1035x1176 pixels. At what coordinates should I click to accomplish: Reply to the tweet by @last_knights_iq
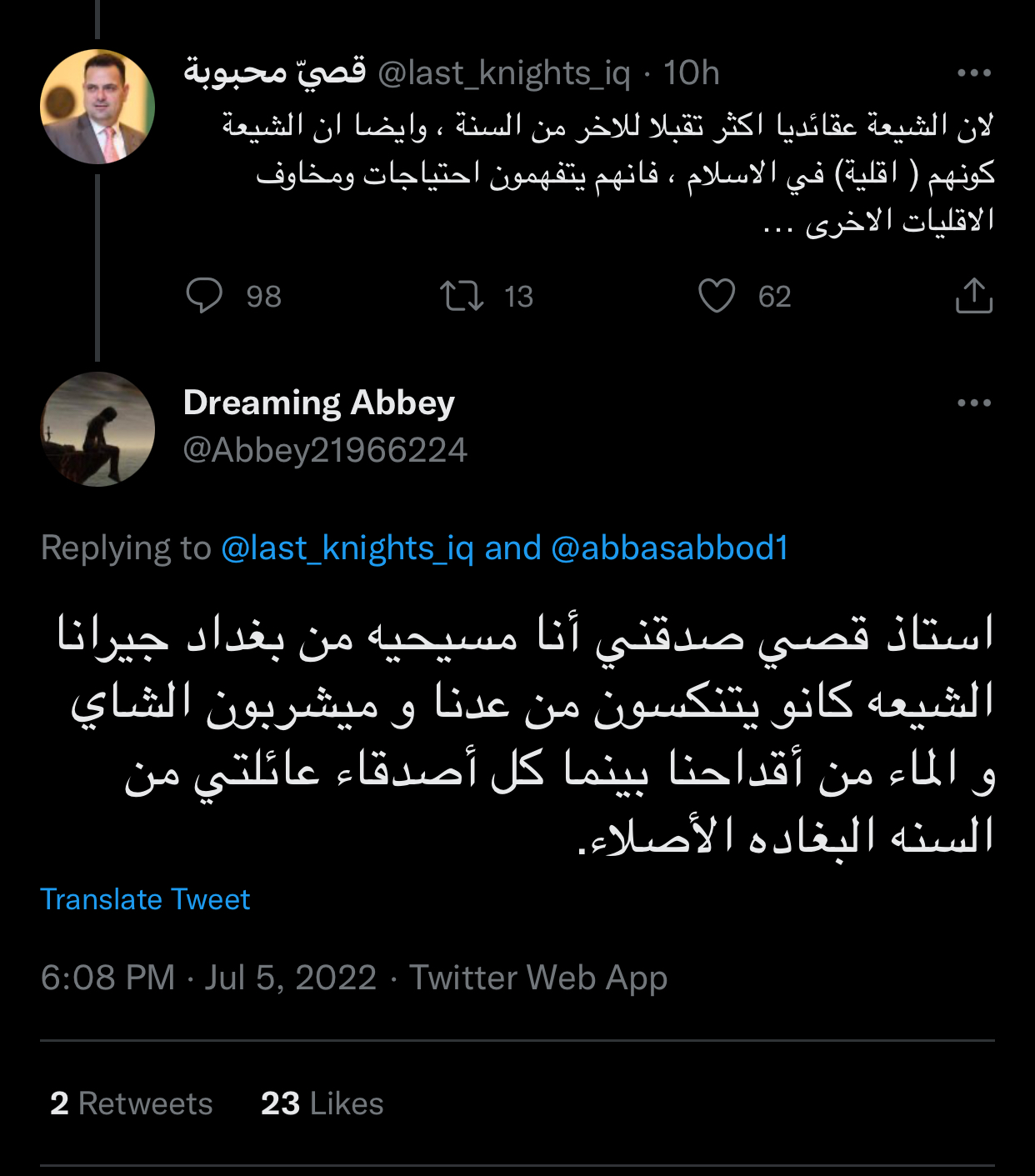(204, 296)
